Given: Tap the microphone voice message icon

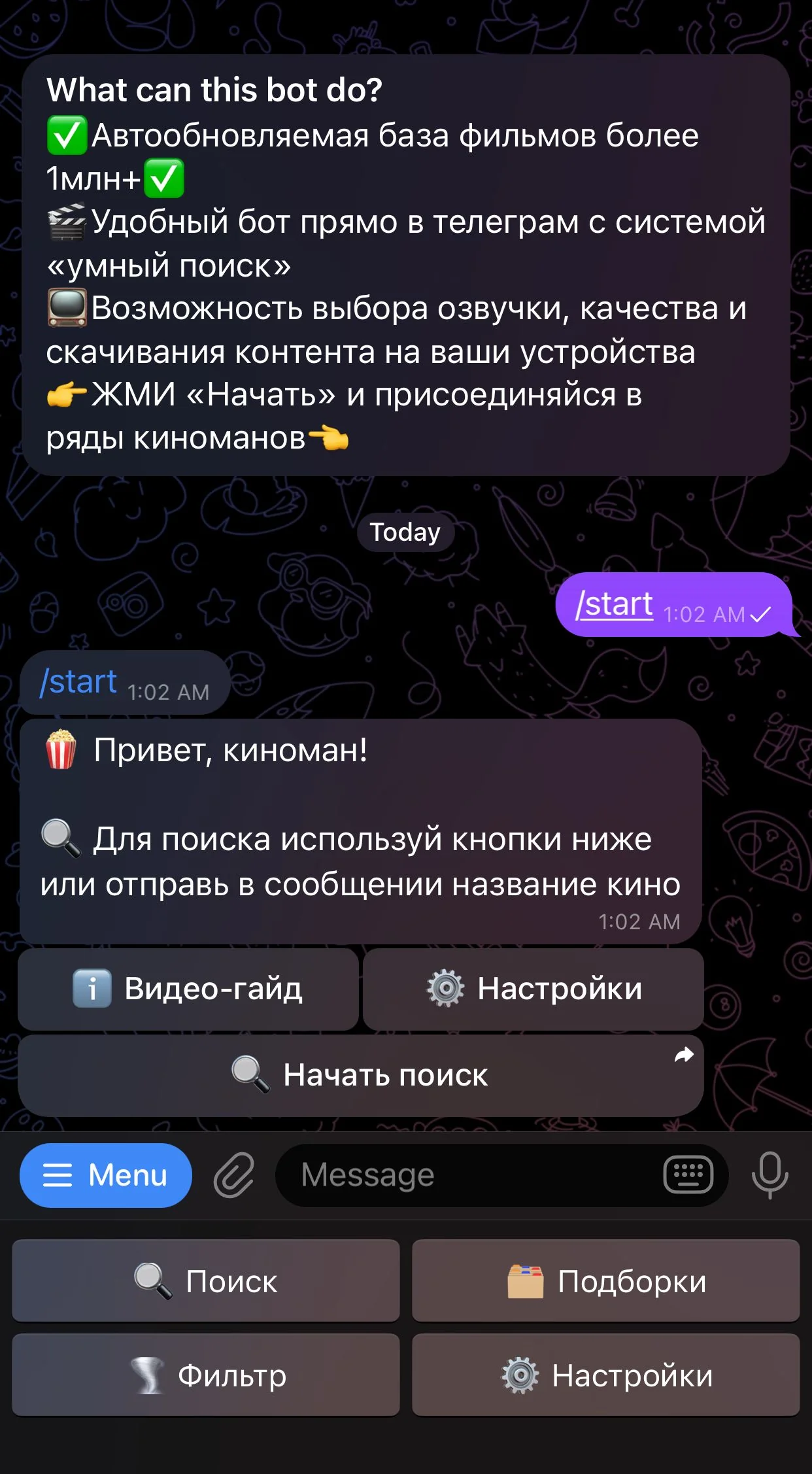Looking at the screenshot, I should 770,1175.
